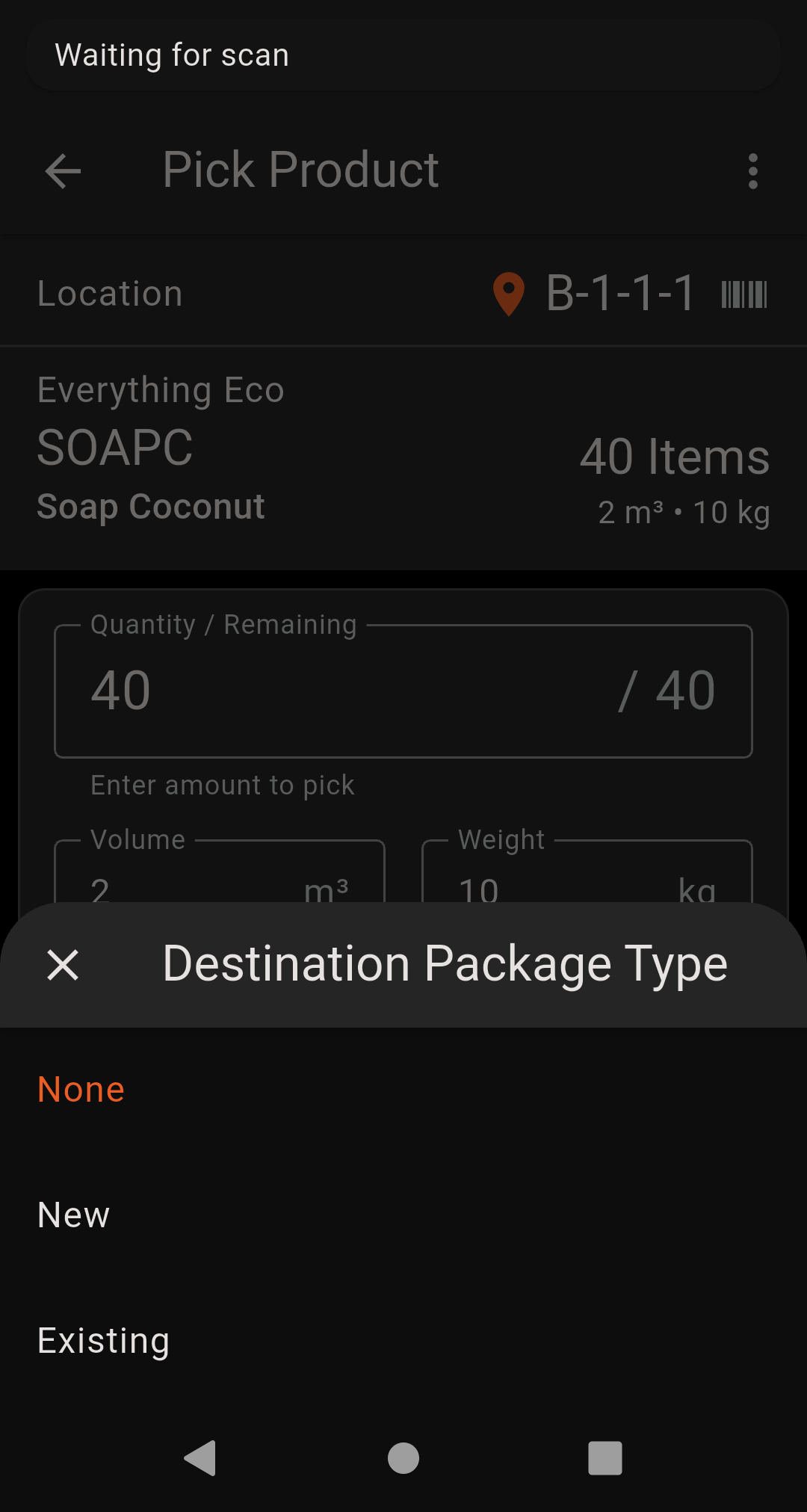
Task: Close the Destination Package Type sheet
Action: (63, 966)
